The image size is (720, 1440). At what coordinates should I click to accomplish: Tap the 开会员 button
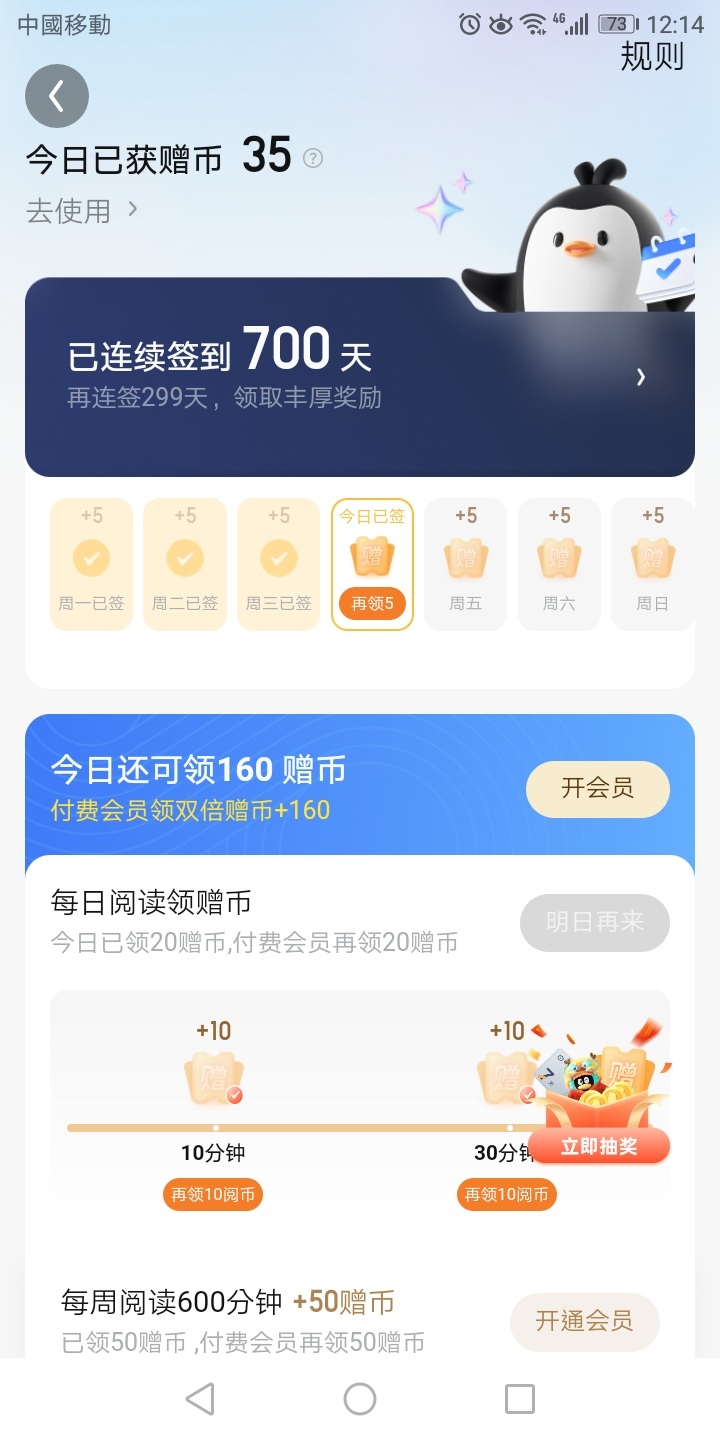pos(598,788)
